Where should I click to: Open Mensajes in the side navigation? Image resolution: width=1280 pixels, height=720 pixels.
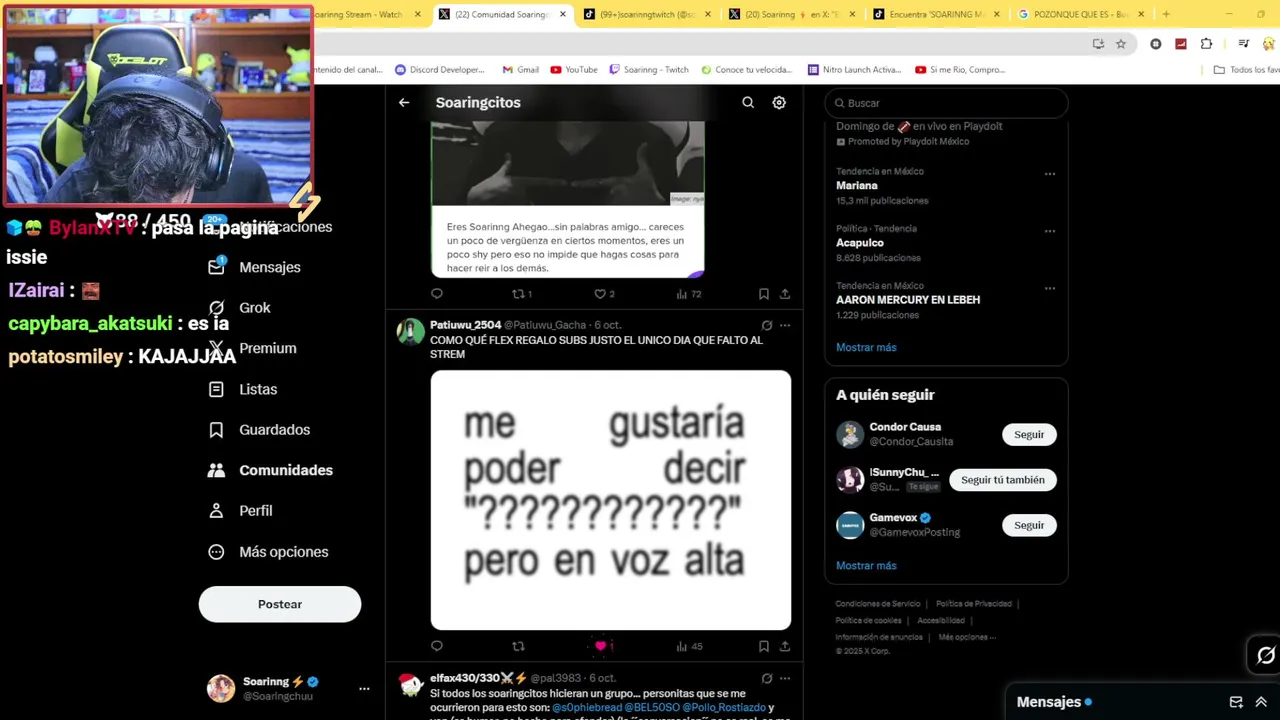(x=269, y=267)
